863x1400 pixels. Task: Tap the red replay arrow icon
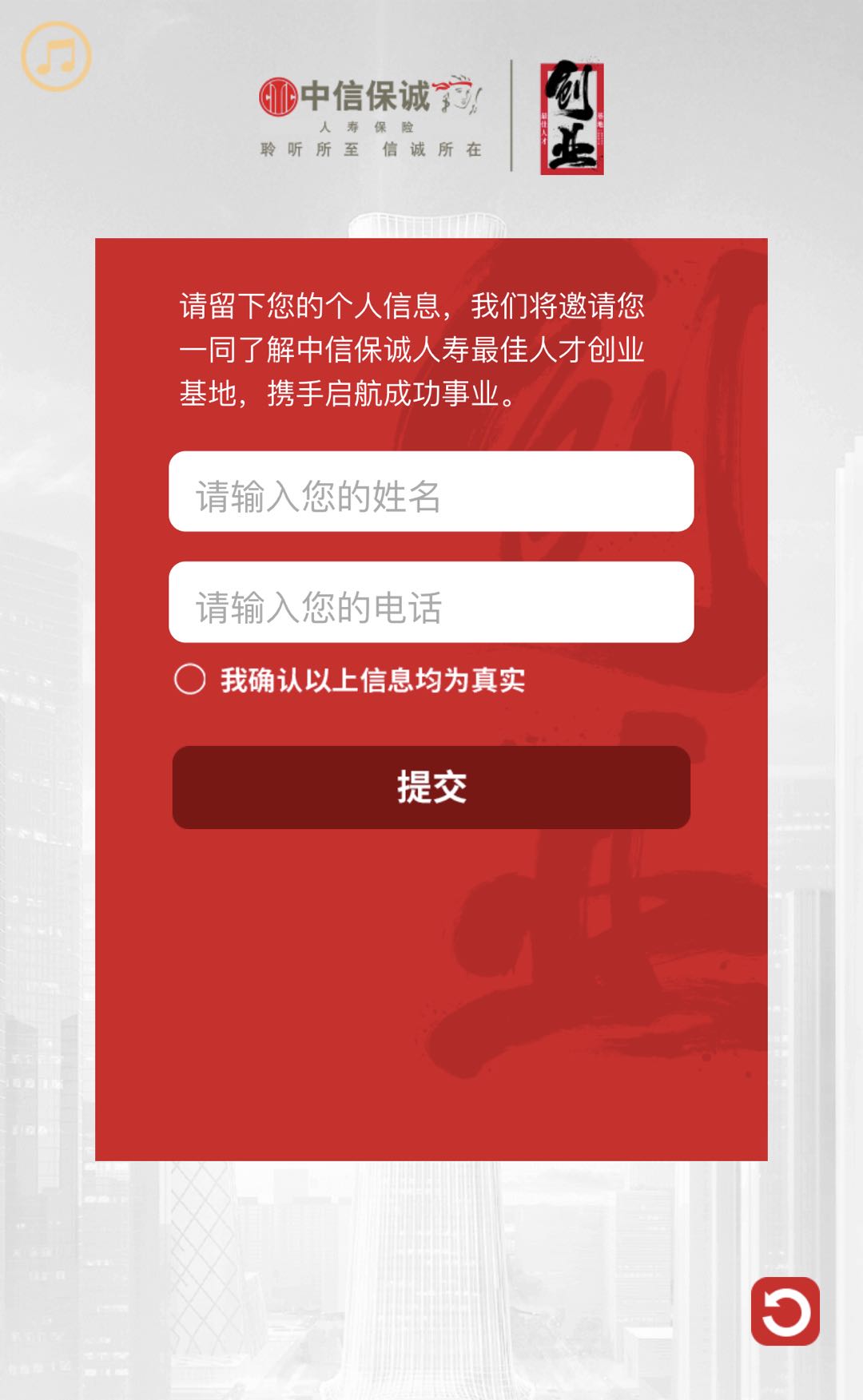click(785, 1311)
